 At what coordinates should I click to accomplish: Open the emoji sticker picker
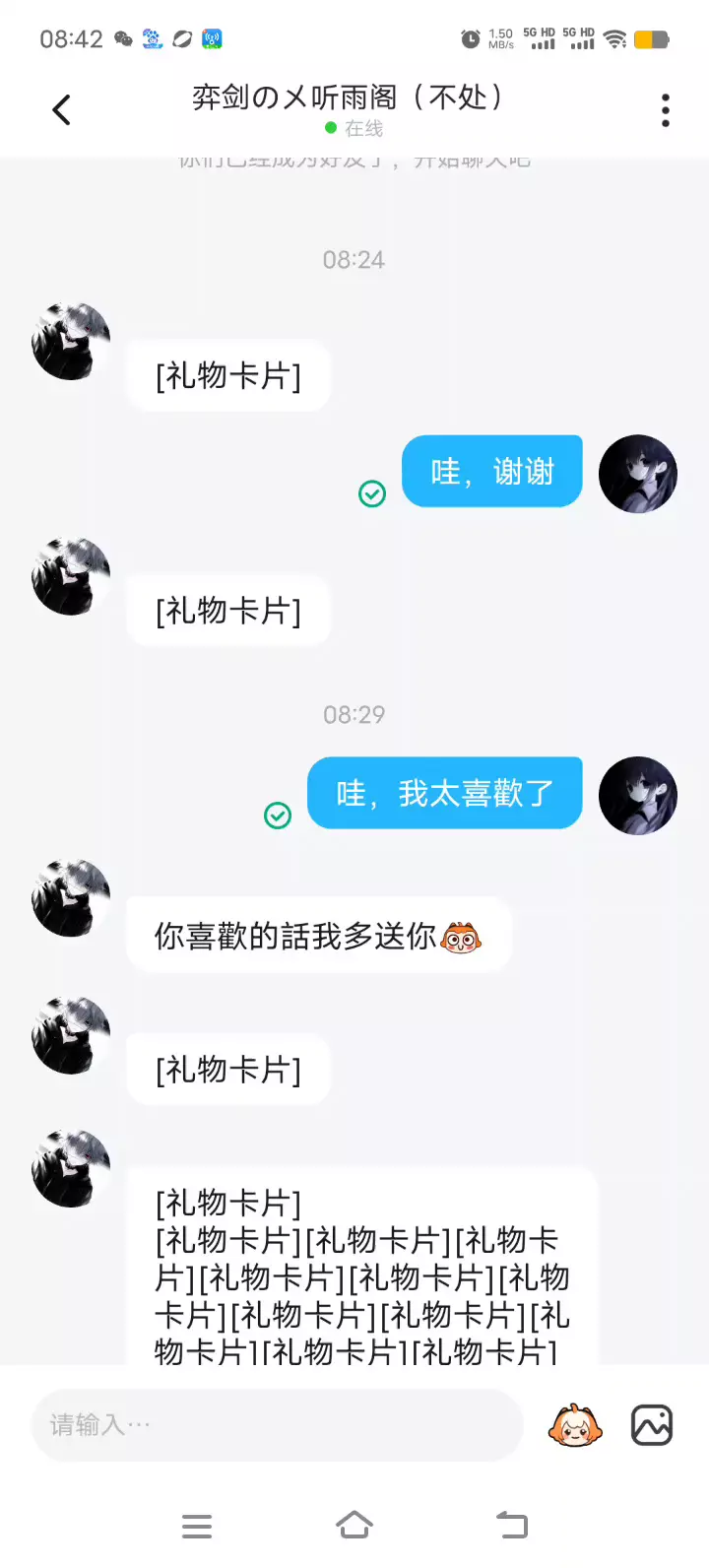click(574, 1425)
